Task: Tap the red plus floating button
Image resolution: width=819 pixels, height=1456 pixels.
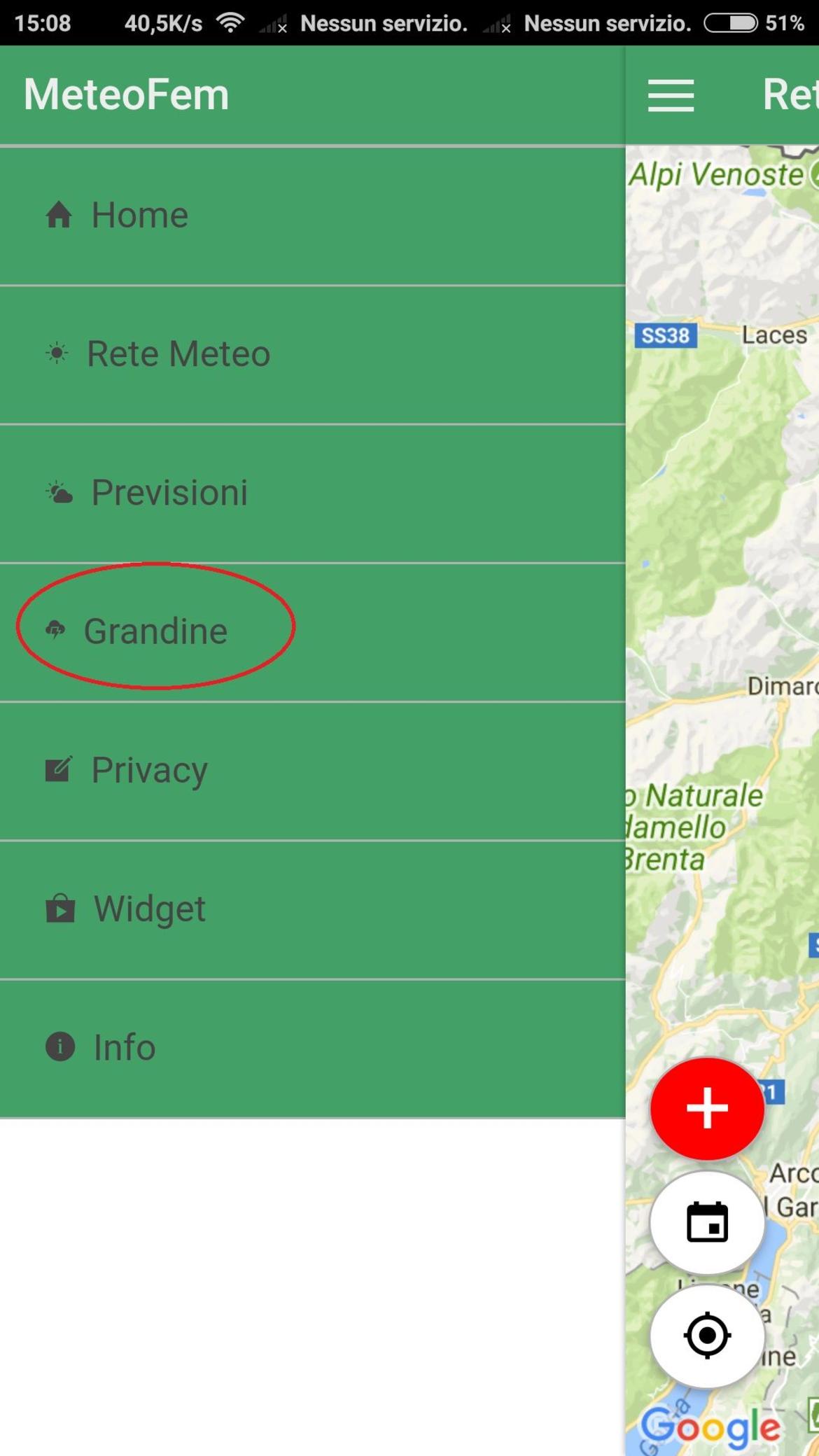Action: [x=707, y=1108]
